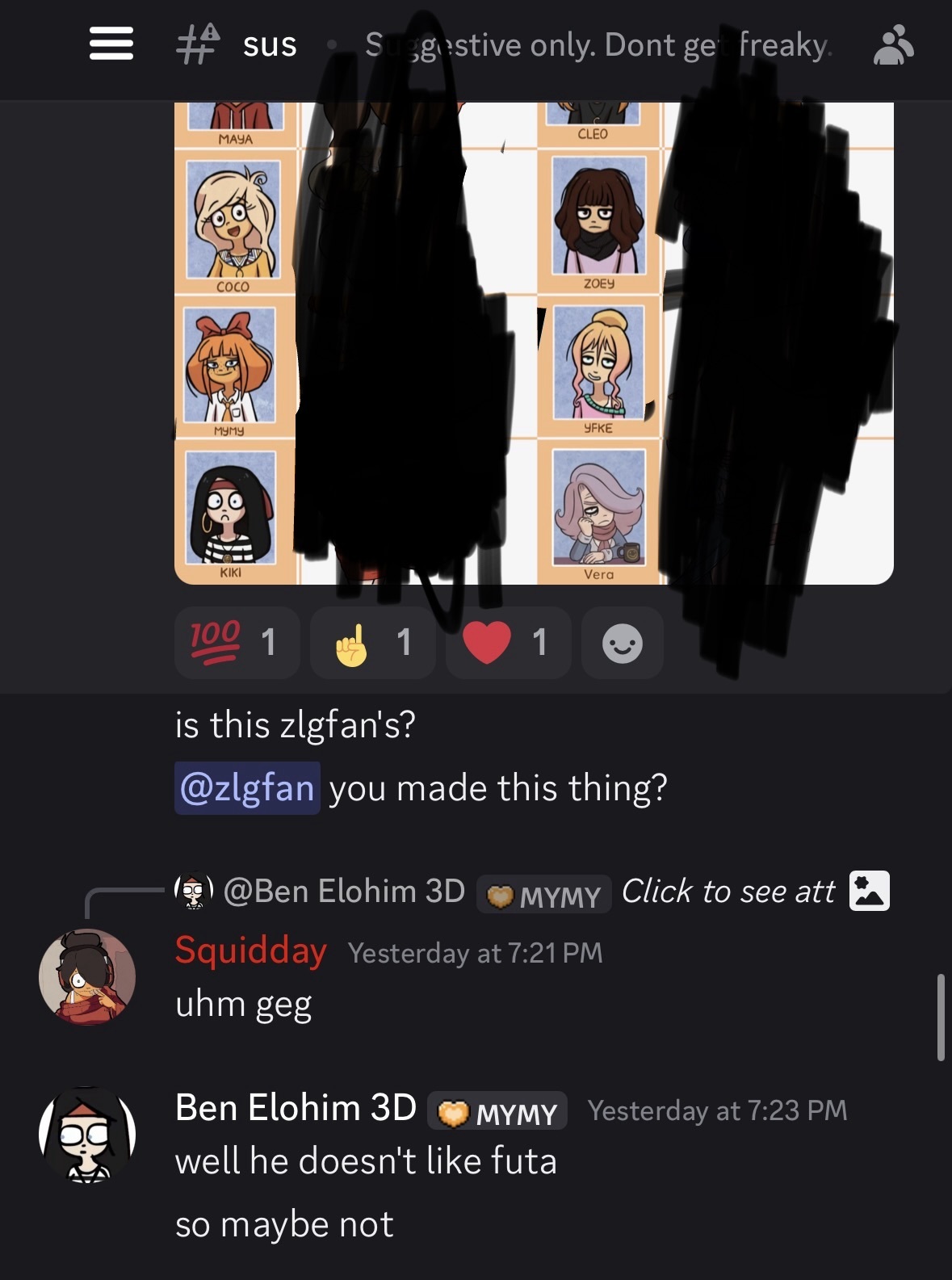Open the add reaction smiley picker
The width and height of the screenshot is (952, 1280).
tap(622, 644)
